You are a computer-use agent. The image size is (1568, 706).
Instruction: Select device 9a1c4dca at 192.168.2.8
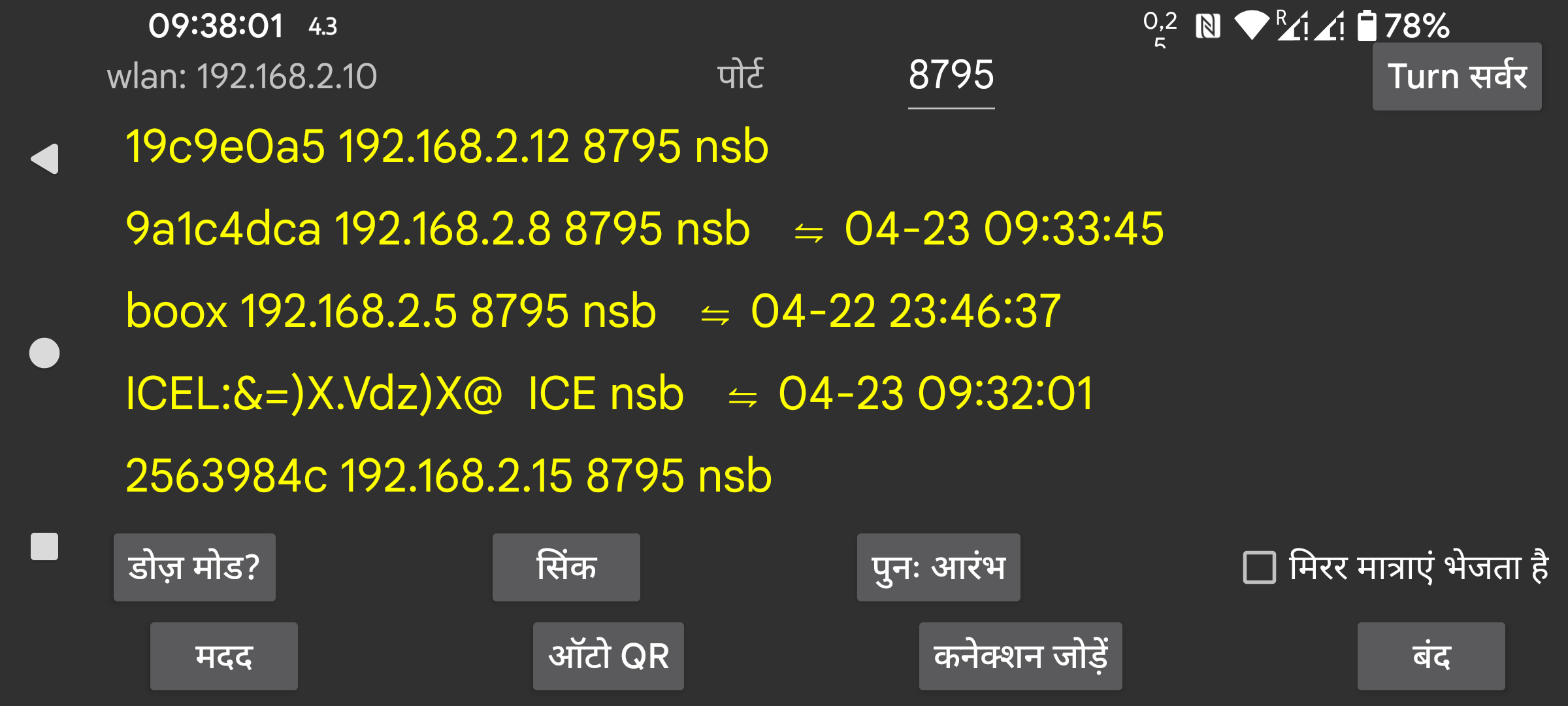644,229
